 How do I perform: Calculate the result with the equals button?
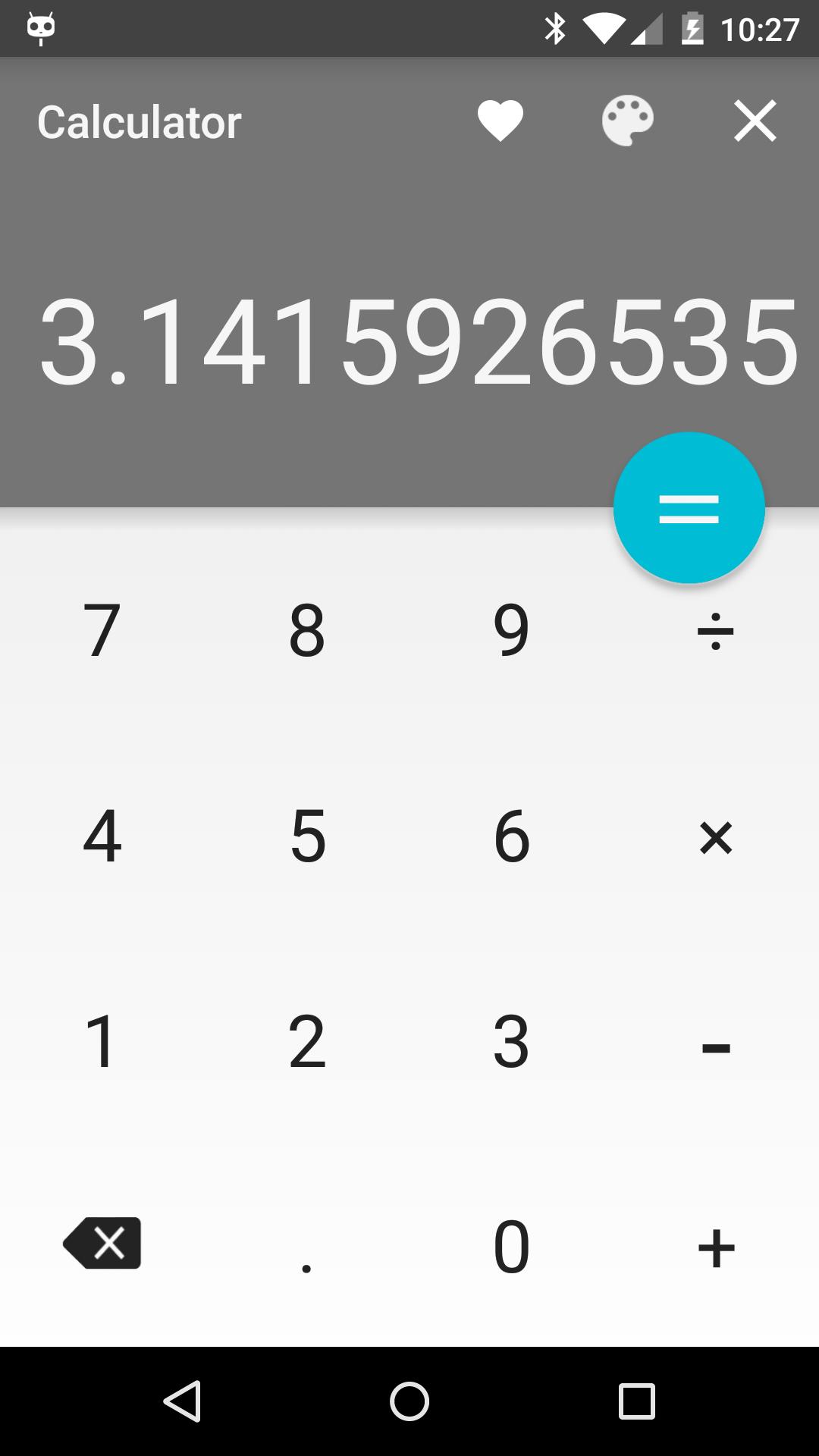click(x=689, y=507)
